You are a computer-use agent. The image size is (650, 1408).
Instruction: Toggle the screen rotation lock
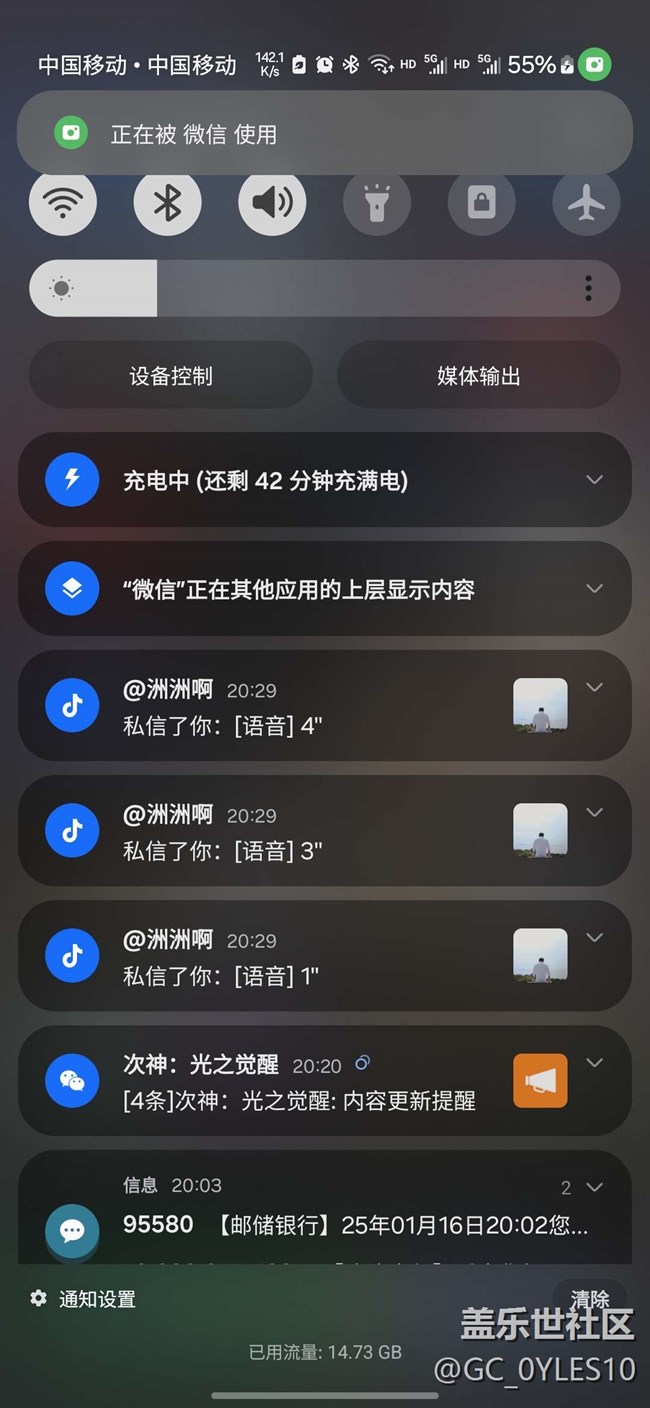[x=481, y=203]
